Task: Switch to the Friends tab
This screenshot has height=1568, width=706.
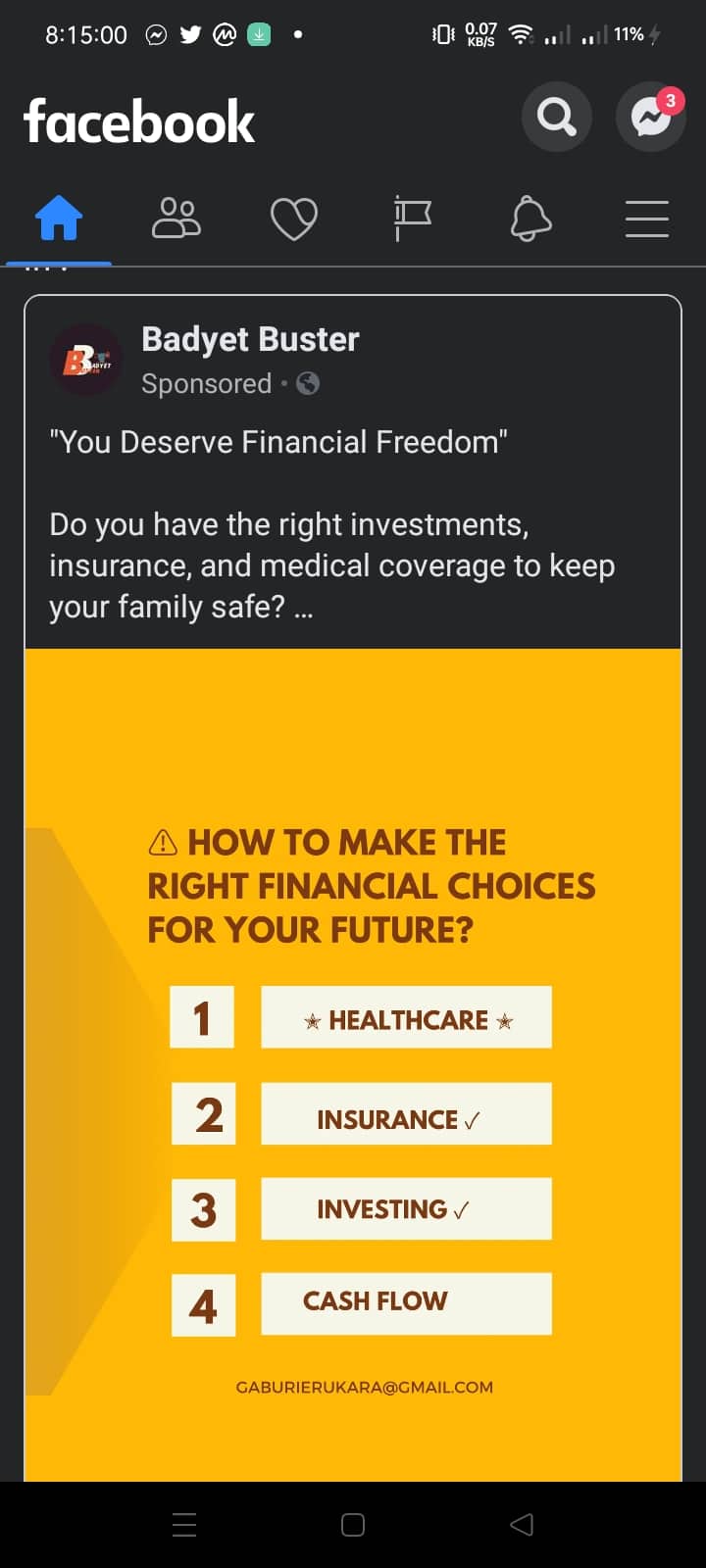Action: pyautogui.click(x=176, y=218)
